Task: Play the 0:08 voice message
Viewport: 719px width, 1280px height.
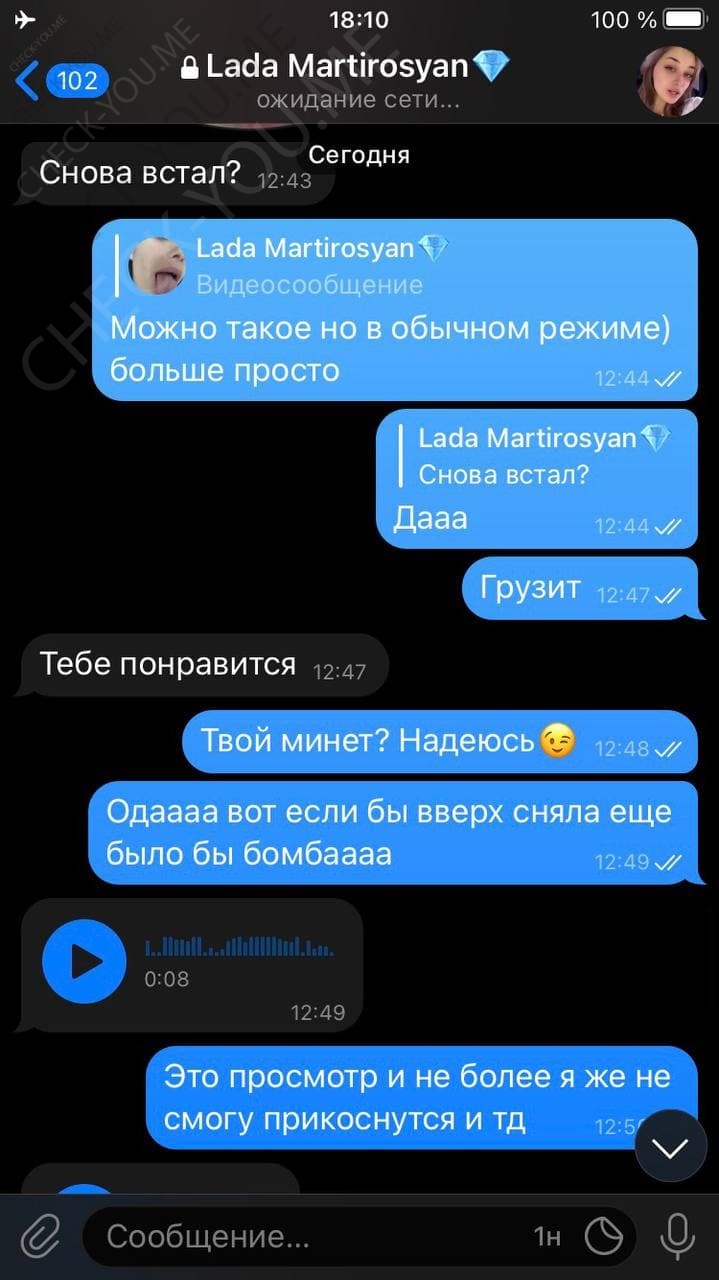Action: point(84,961)
